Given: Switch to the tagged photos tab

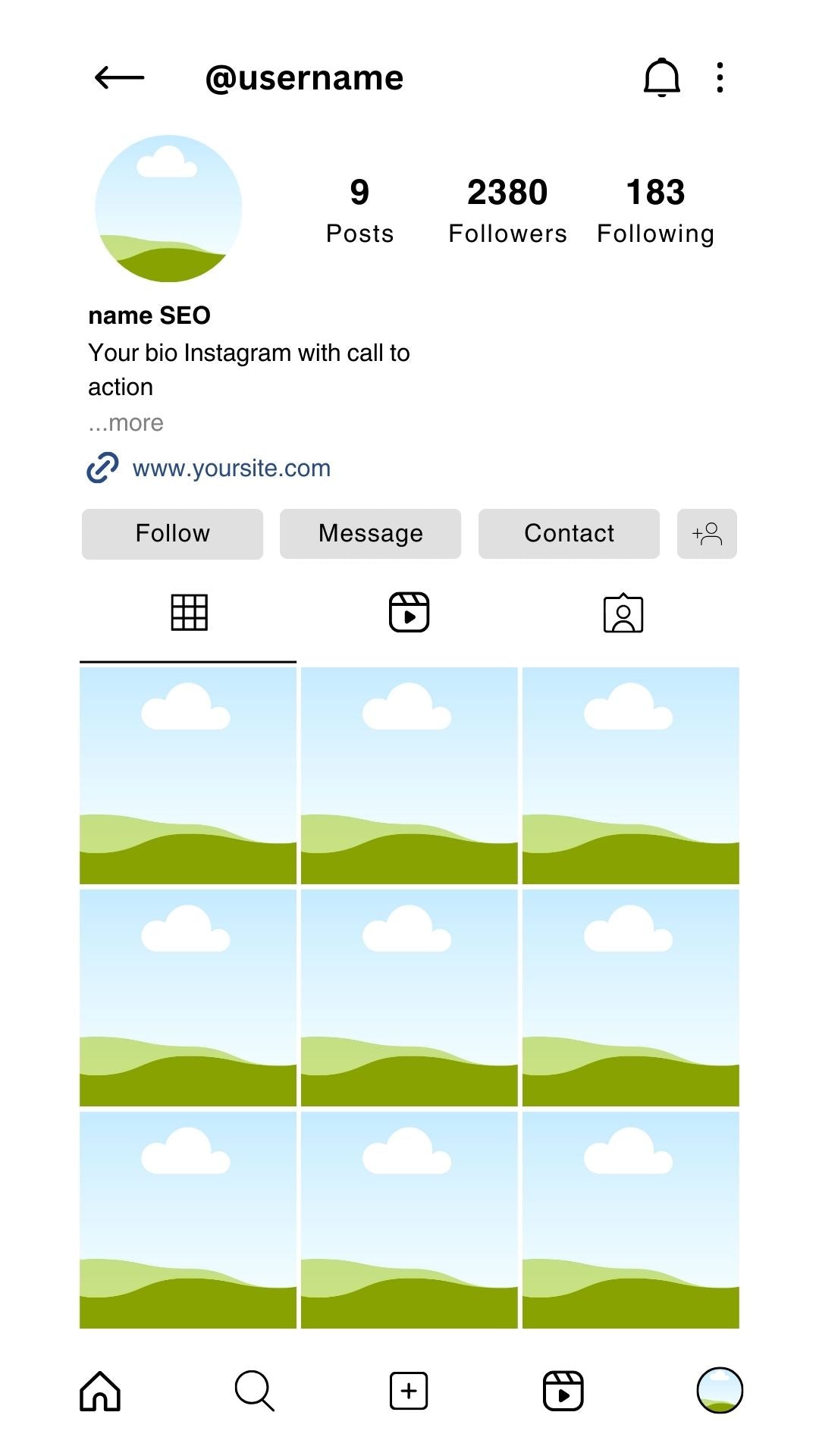Looking at the screenshot, I should coord(623,613).
